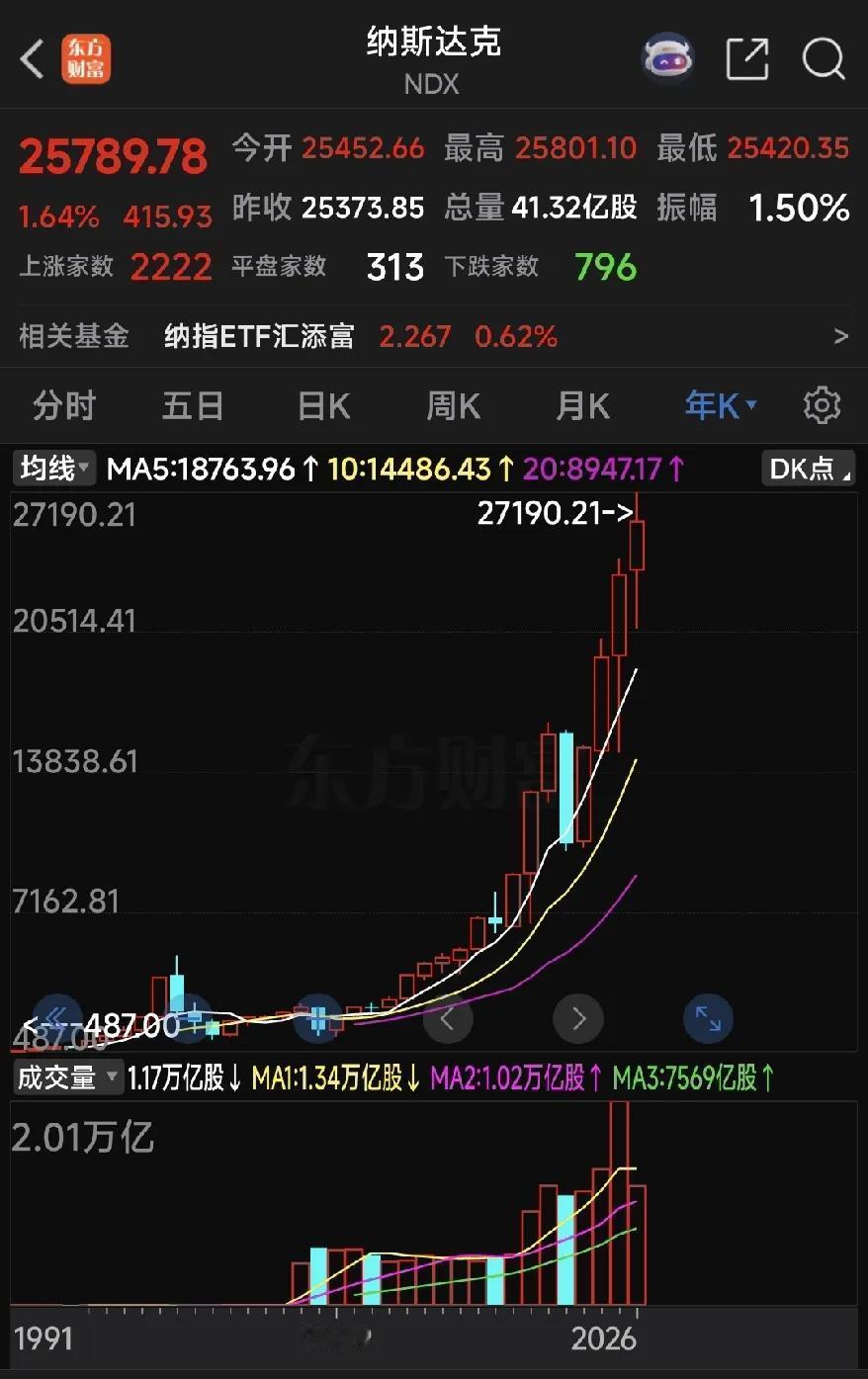Open the 年K period dropdown
868x1379 pixels.
[x=721, y=405]
